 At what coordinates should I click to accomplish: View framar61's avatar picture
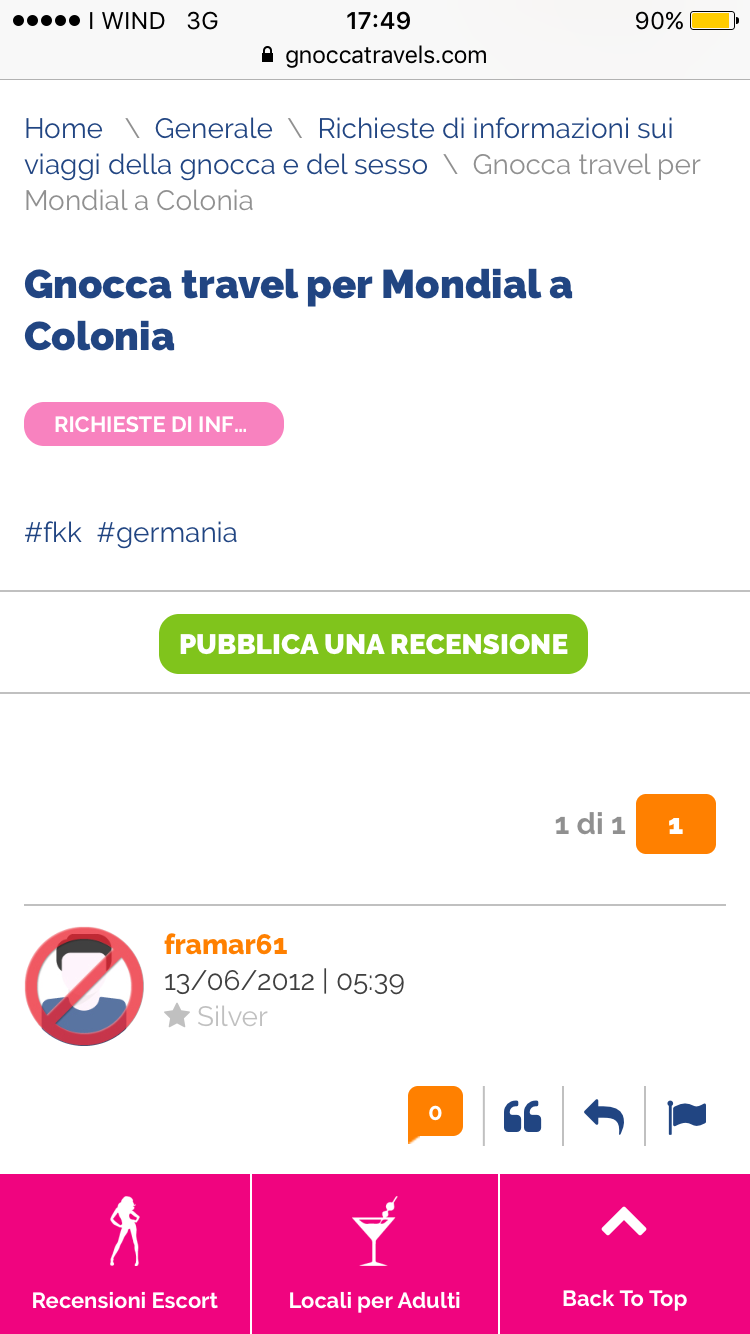pyautogui.click(x=84, y=986)
